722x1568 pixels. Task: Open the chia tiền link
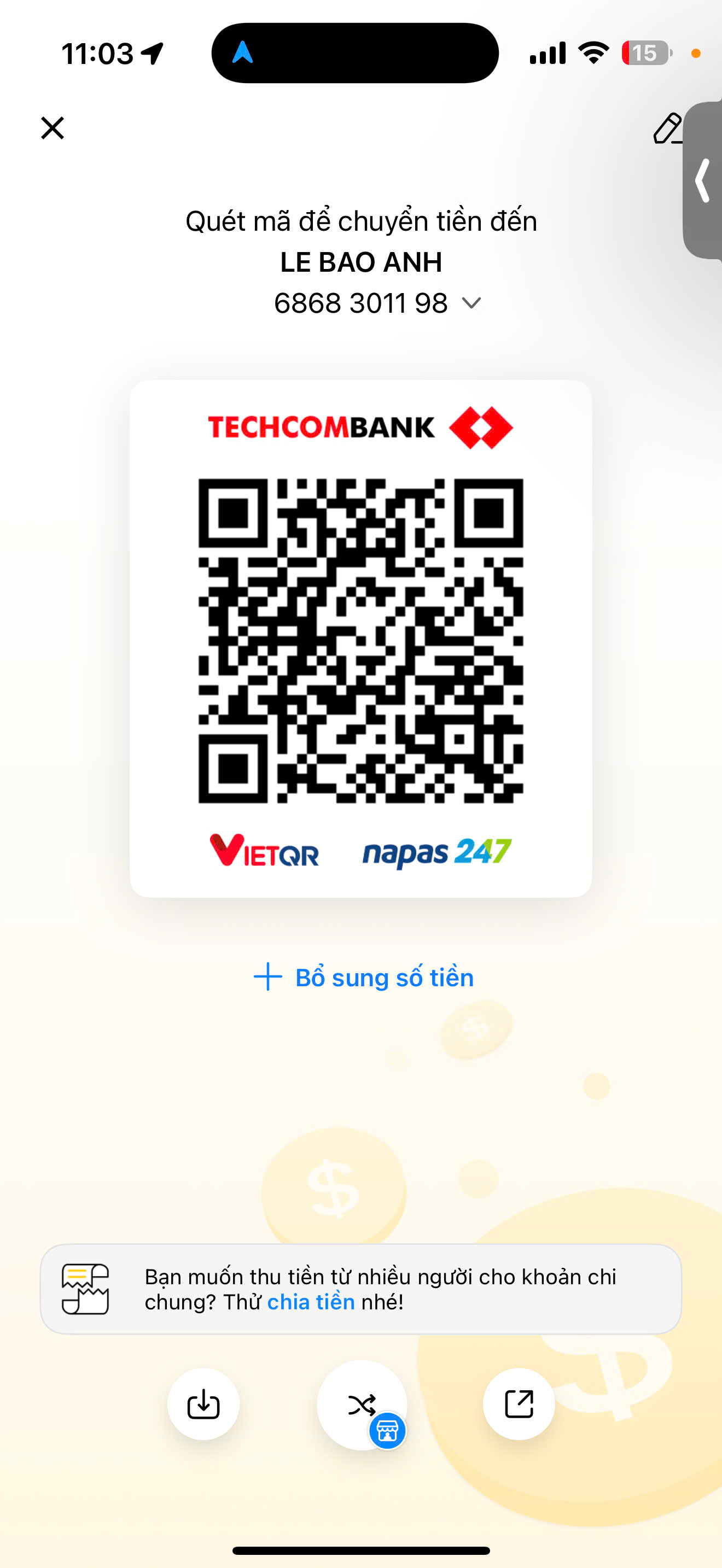(311, 1302)
